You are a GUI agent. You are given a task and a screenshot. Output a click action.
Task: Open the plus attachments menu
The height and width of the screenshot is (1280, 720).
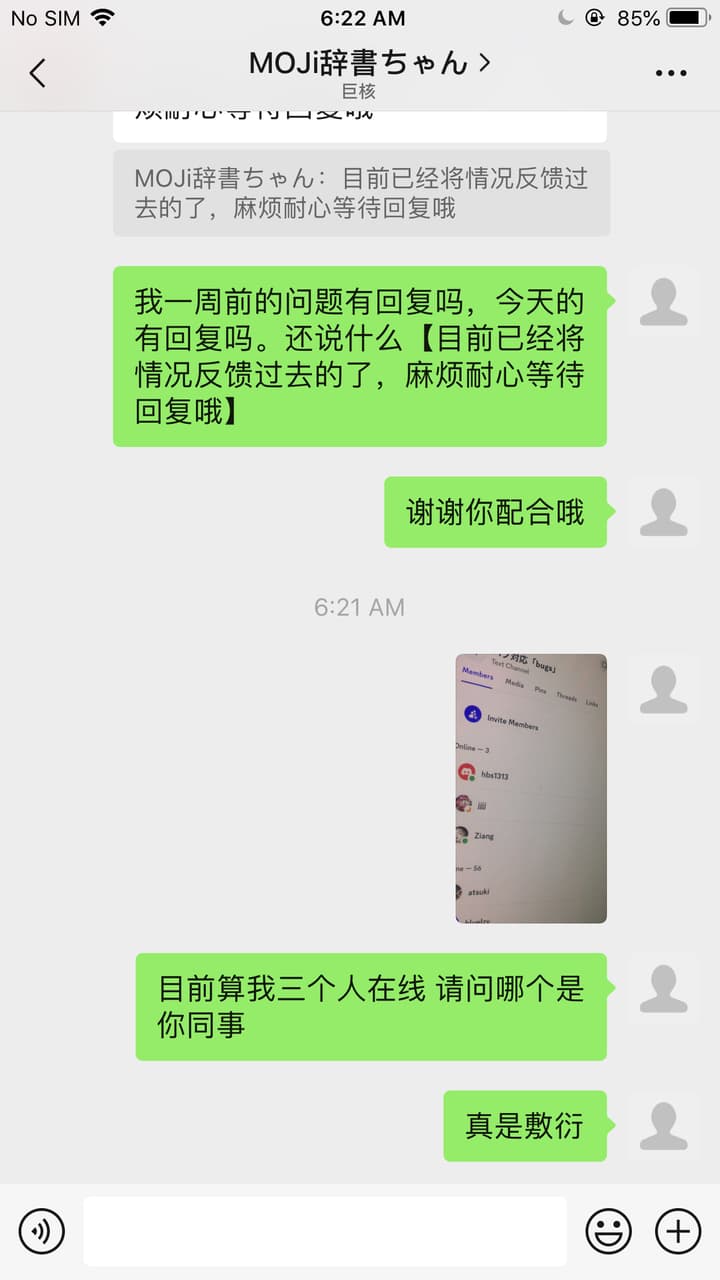coord(678,1231)
